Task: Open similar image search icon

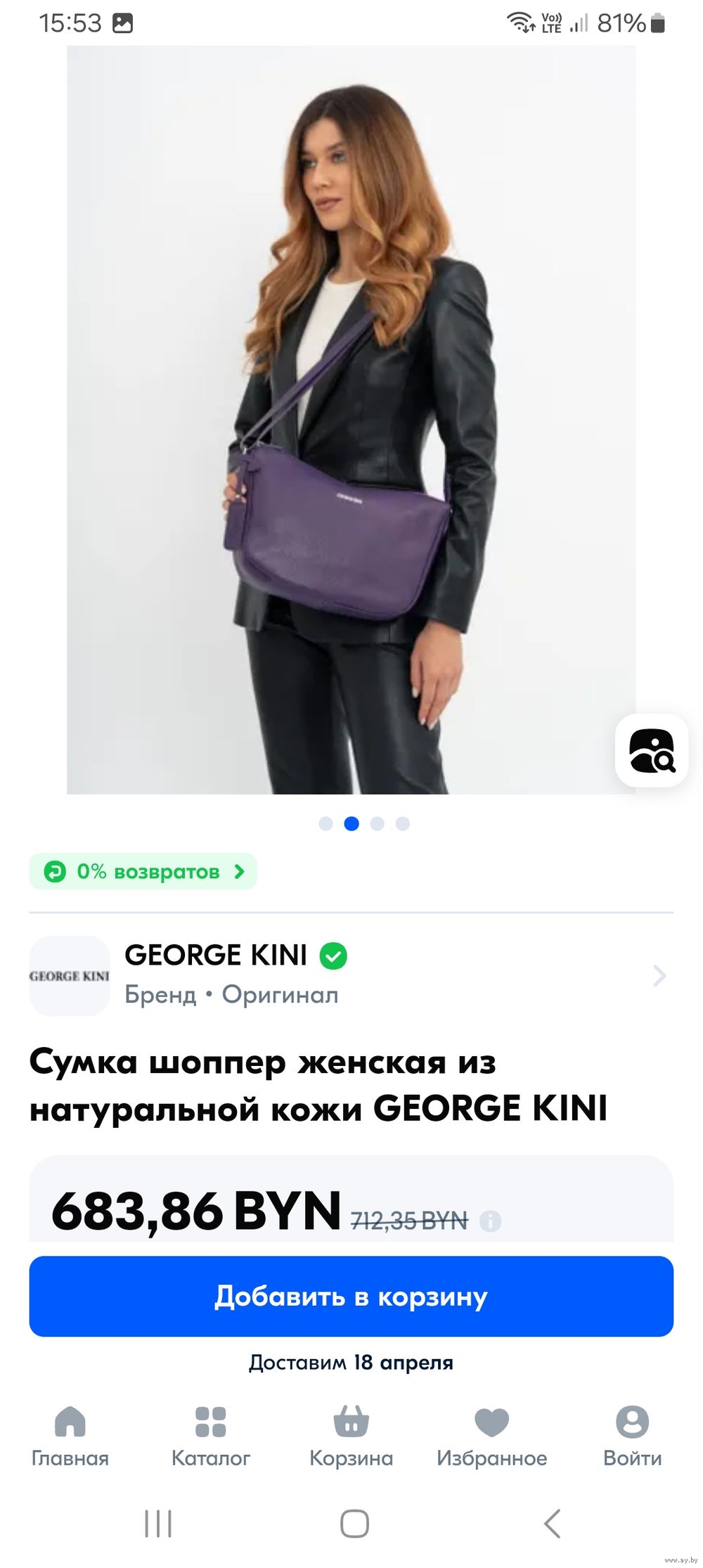Action: 652,750
